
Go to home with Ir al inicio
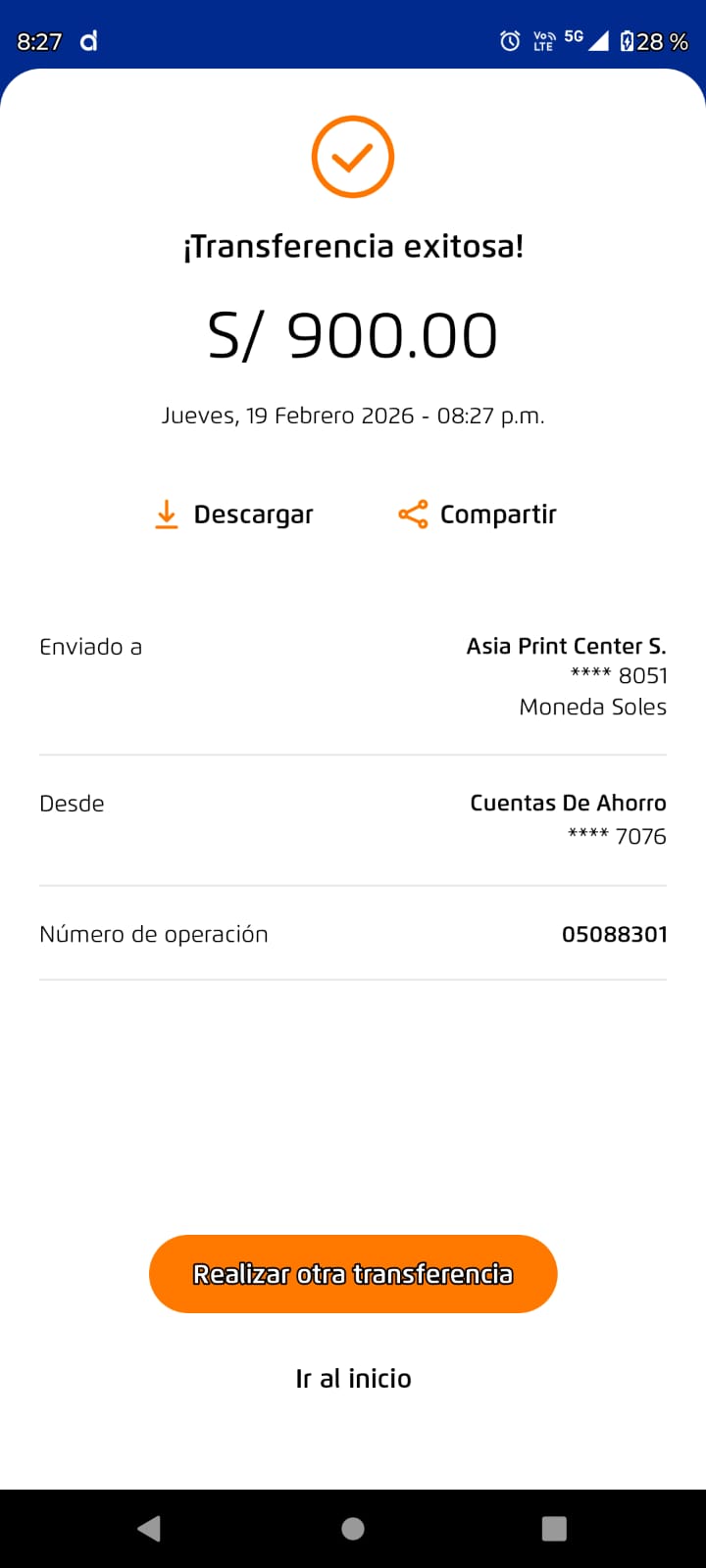(353, 1378)
